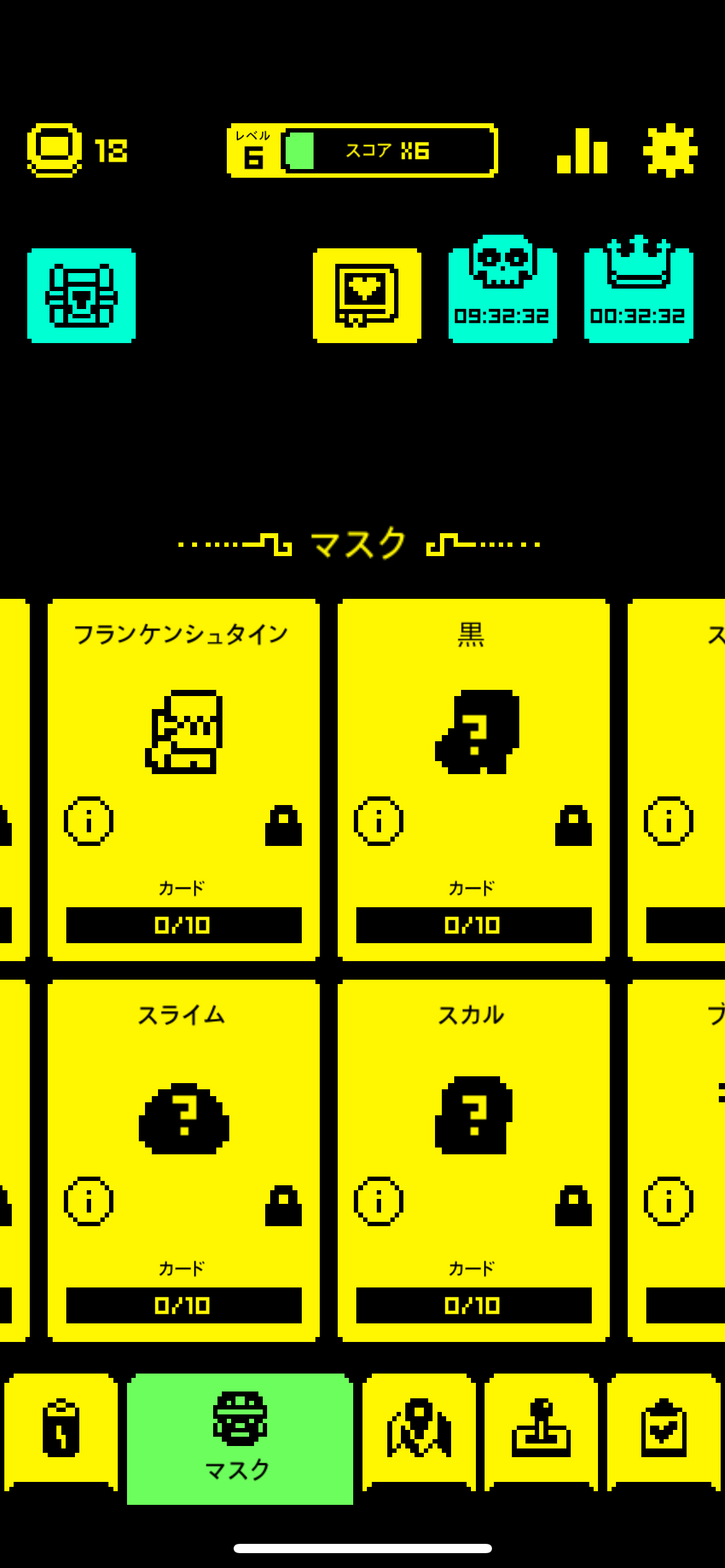Select the フランケンシュタイン mask card

pyautogui.click(x=183, y=780)
